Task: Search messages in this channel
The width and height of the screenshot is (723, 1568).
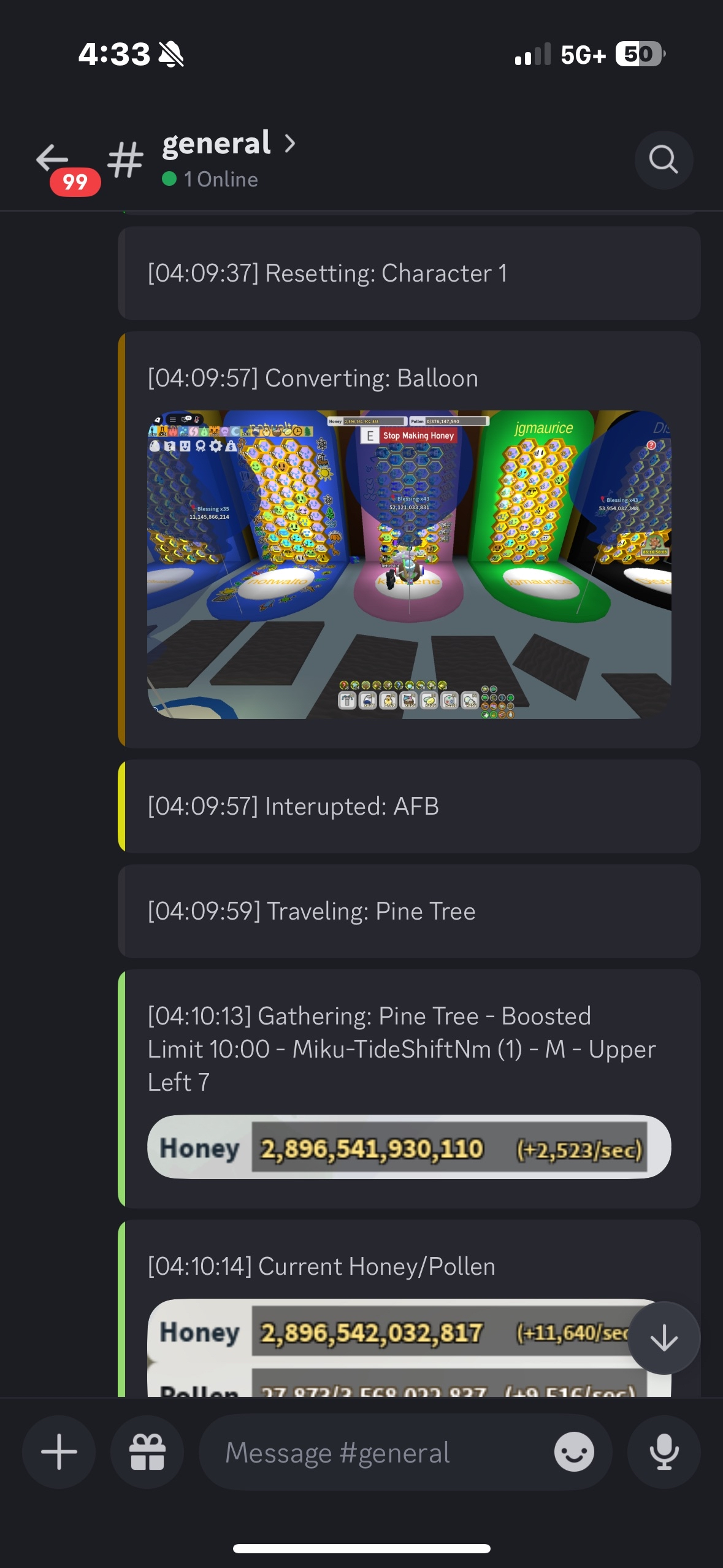Action: [663, 160]
